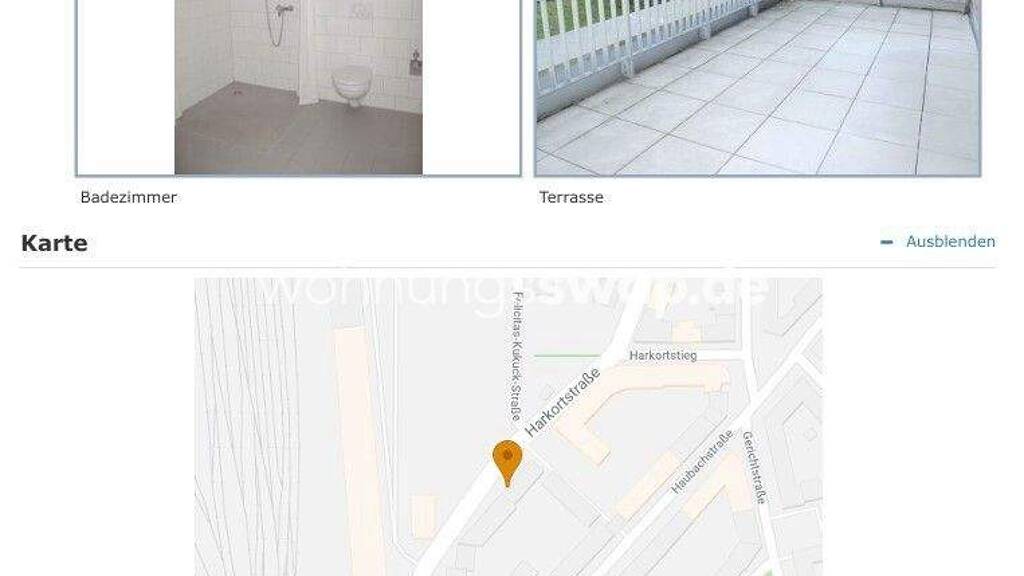The image size is (1024, 576).
Task: Collapse the Karte section via Ausblenden
Action: pyautogui.click(x=938, y=242)
